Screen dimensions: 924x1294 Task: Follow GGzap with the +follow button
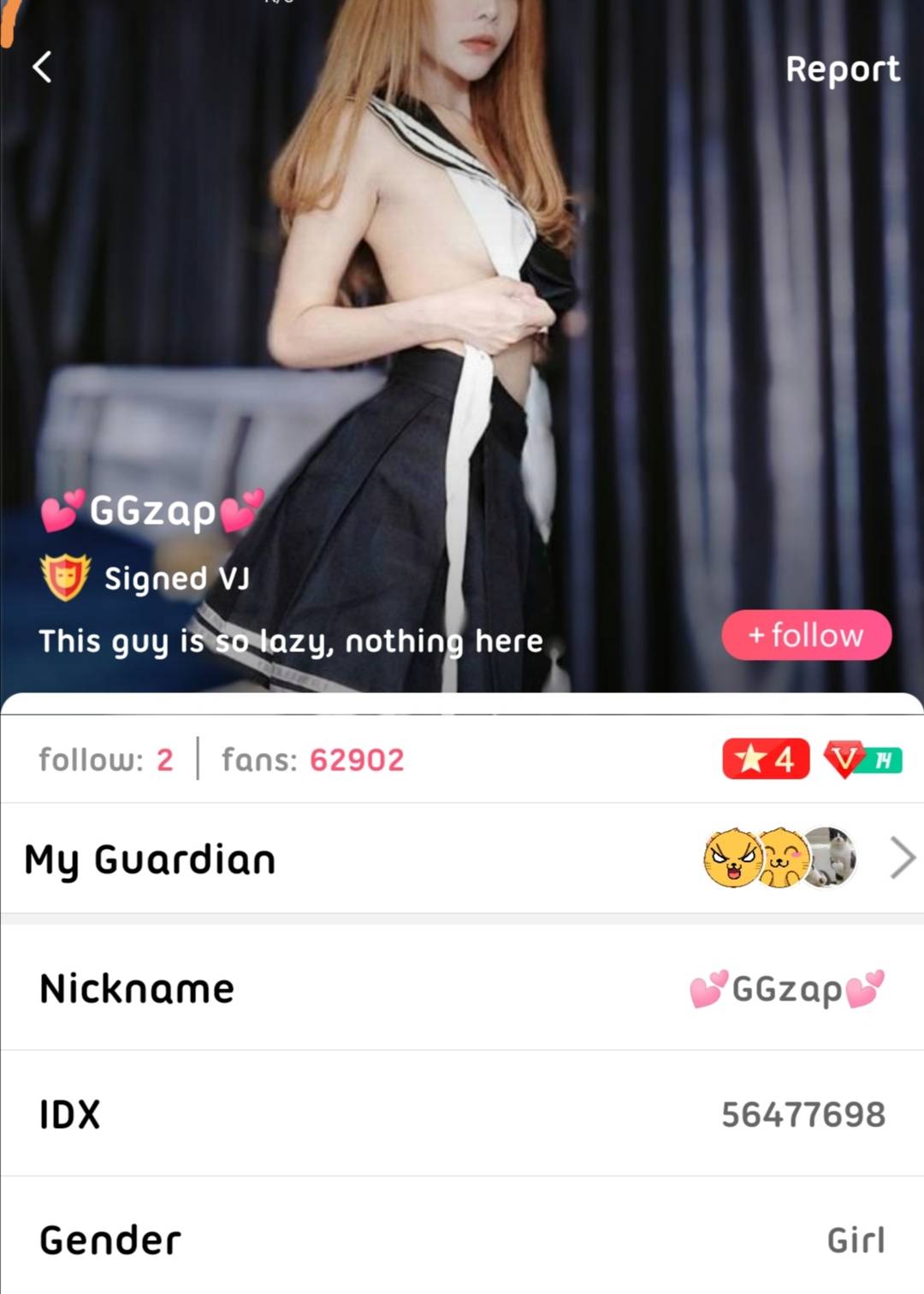click(806, 635)
